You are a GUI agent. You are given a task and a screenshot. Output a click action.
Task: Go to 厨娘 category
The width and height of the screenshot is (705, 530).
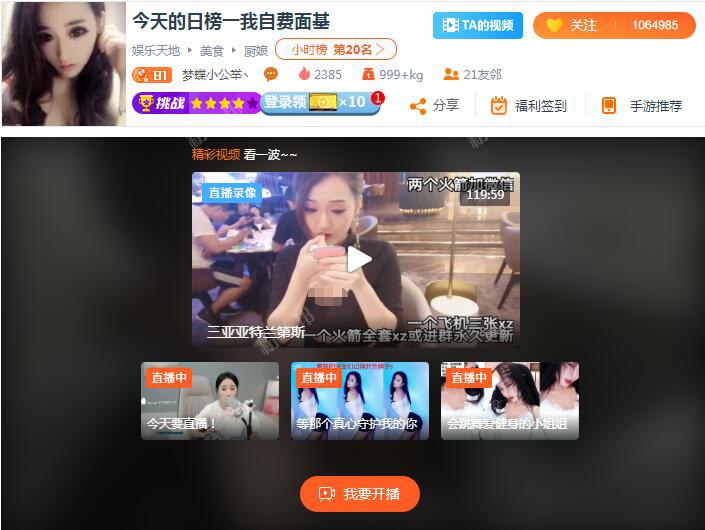(255, 50)
